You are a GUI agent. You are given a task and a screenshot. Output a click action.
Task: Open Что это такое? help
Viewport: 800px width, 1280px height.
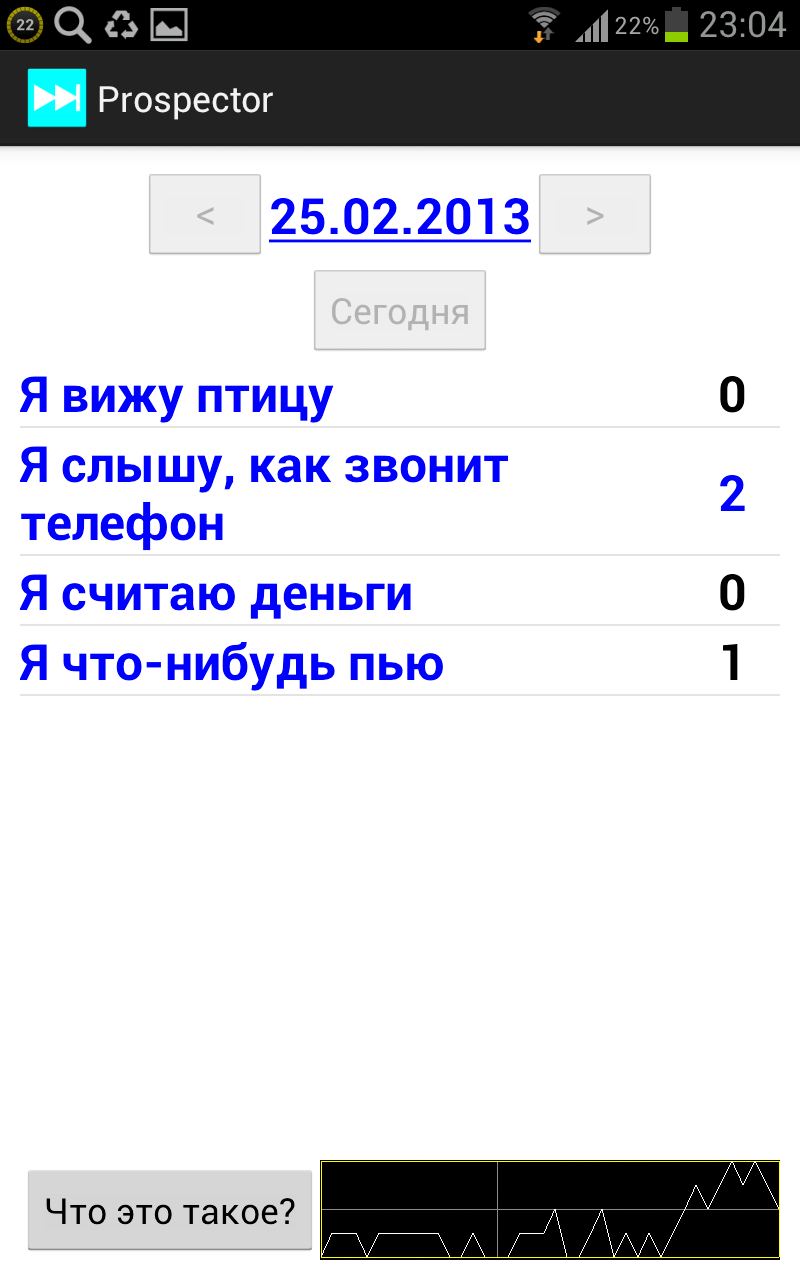click(170, 1211)
